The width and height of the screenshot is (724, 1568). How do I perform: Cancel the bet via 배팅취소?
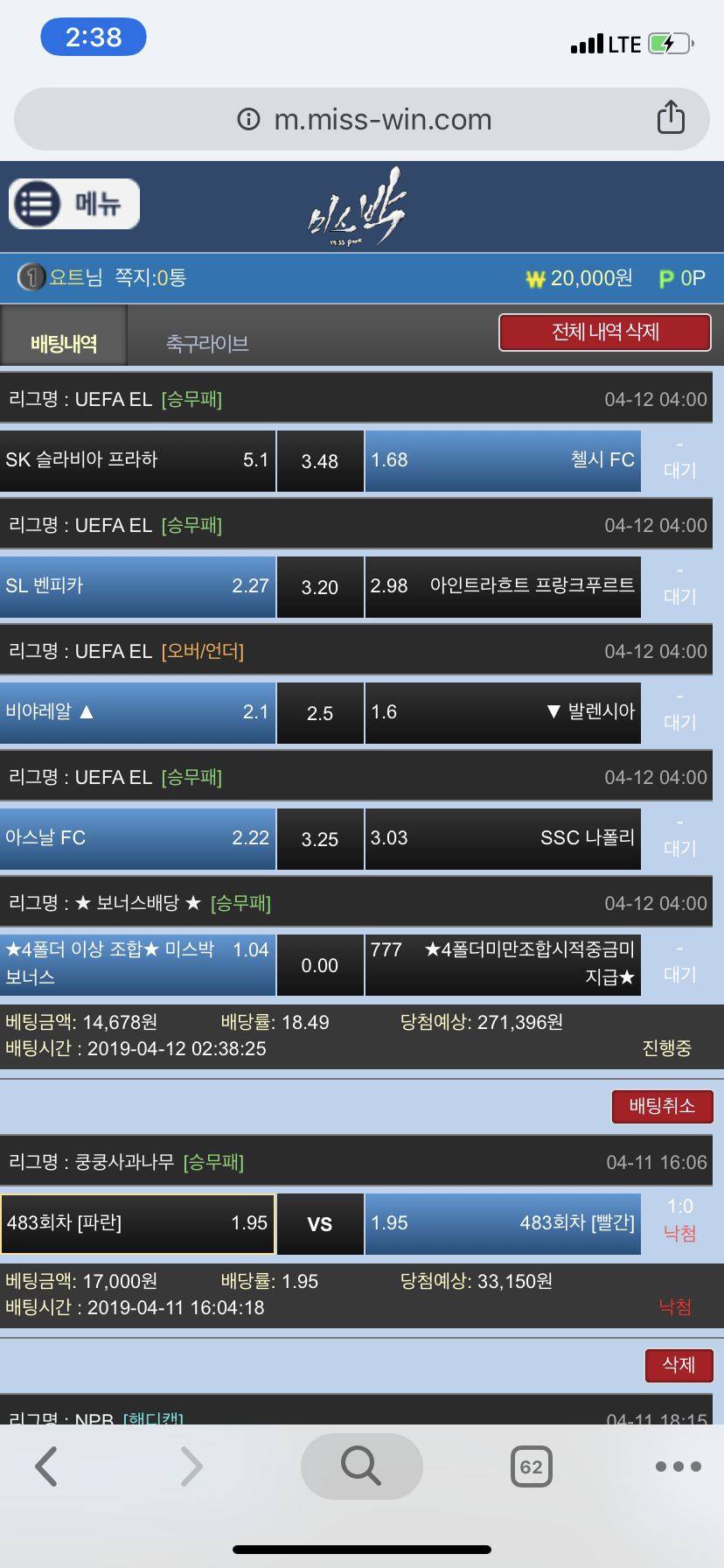pyautogui.click(x=662, y=1106)
